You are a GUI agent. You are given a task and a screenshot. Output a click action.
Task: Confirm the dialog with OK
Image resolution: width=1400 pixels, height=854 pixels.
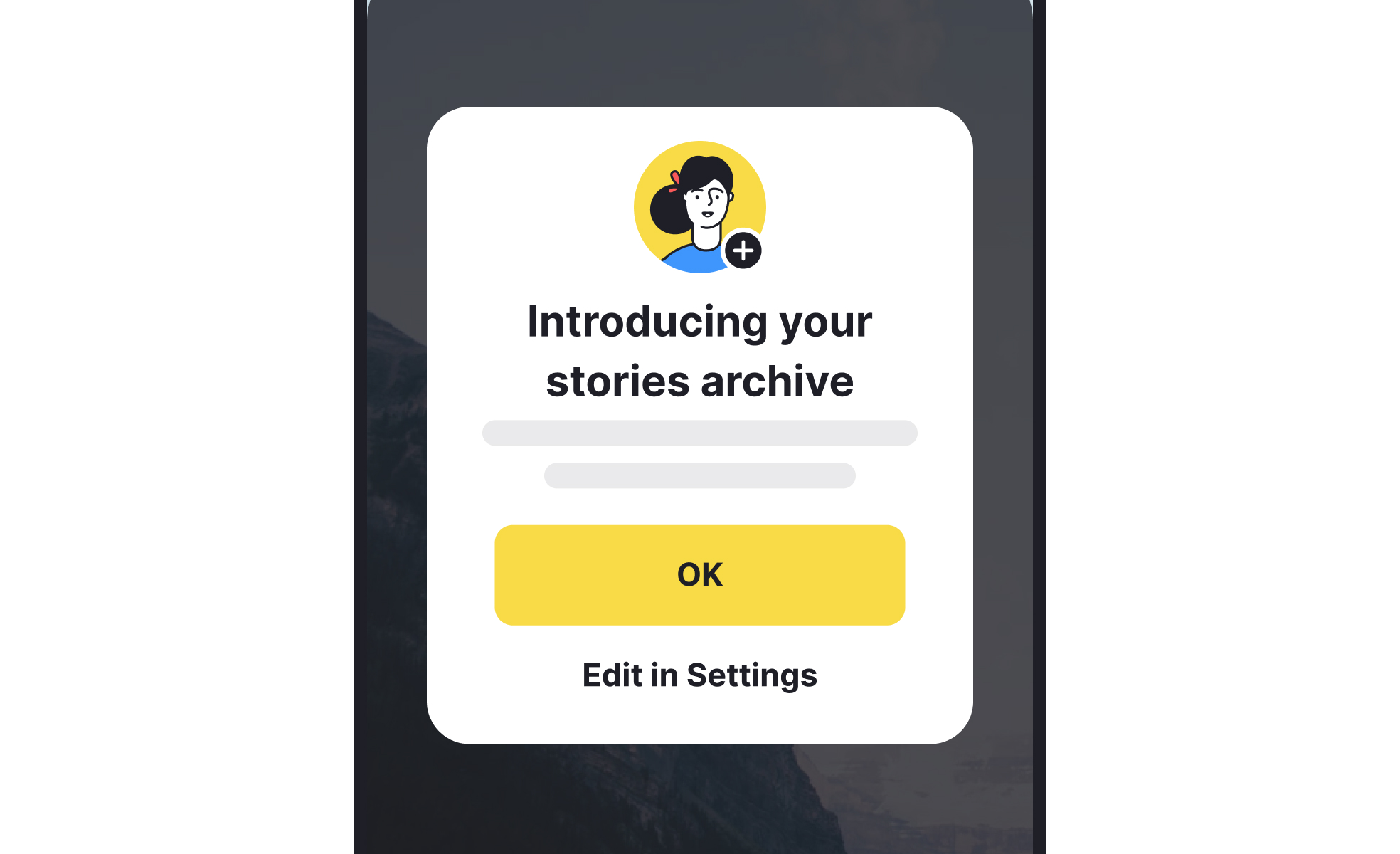coord(699,575)
